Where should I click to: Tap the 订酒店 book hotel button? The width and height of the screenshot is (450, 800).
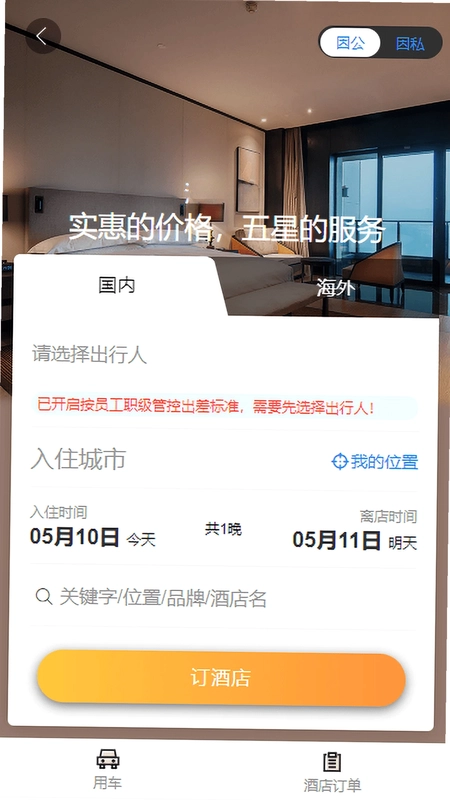pos(221,678)
